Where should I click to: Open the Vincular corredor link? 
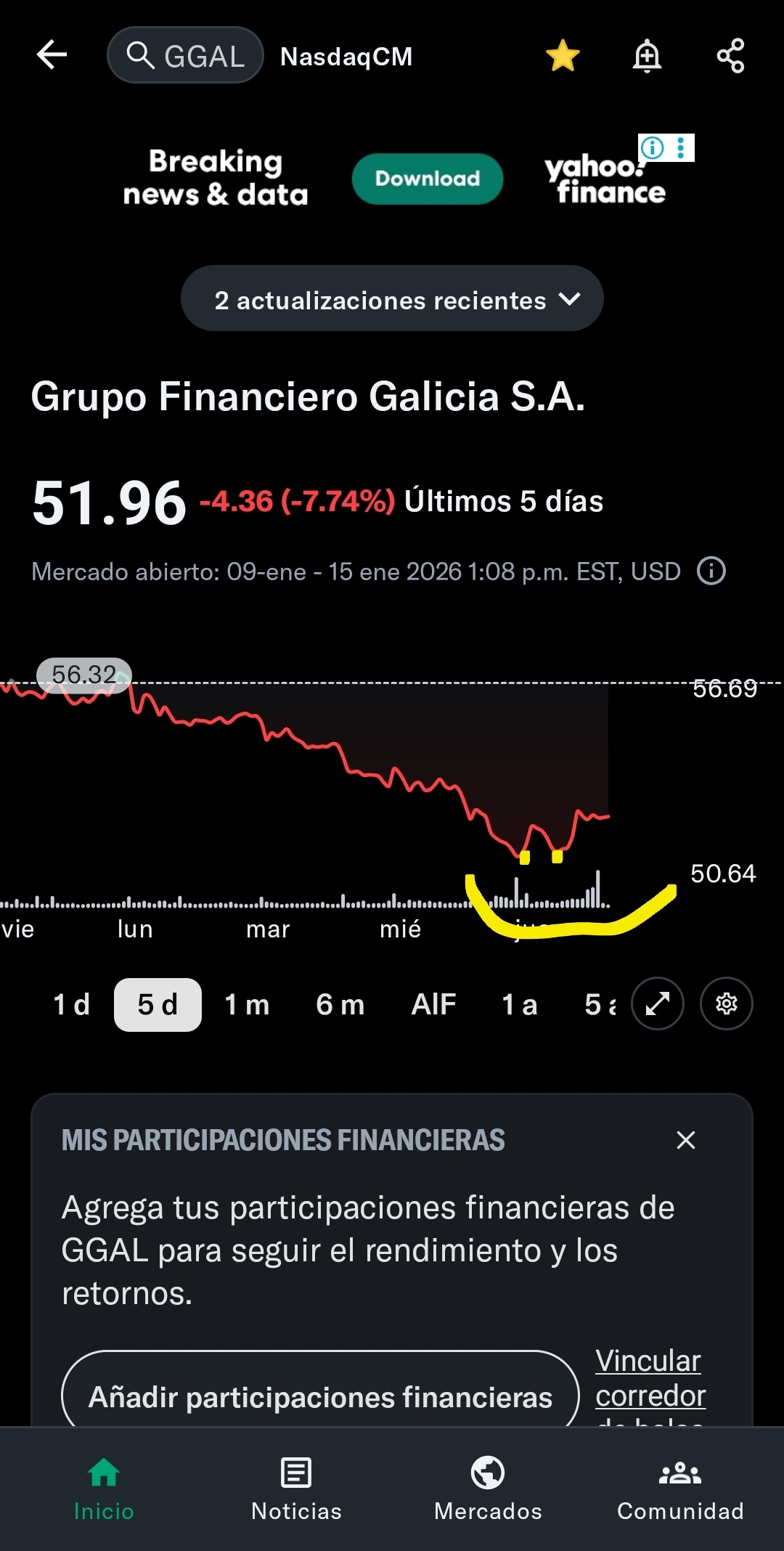(x=648, y=1378)
